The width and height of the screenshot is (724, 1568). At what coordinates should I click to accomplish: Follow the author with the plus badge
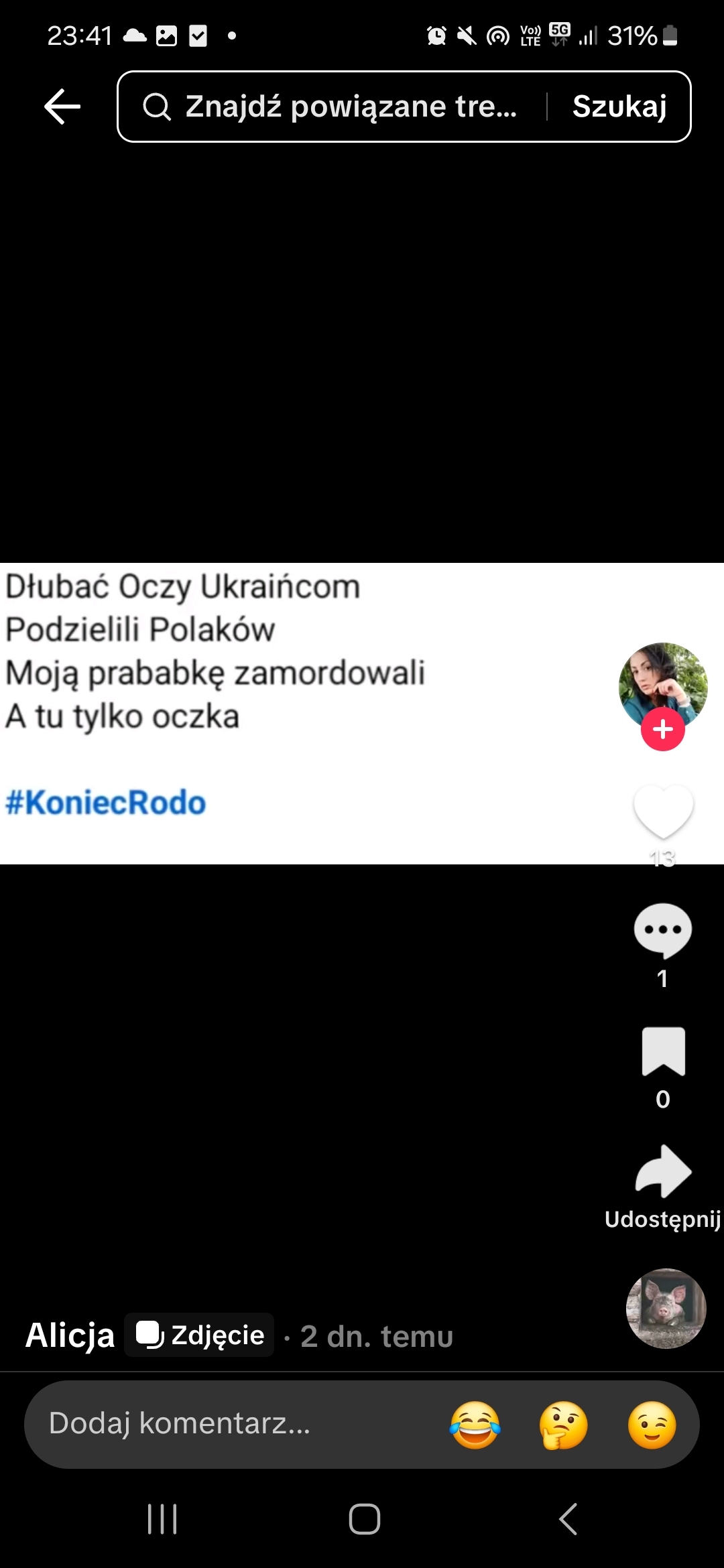(x=662, y=729)
